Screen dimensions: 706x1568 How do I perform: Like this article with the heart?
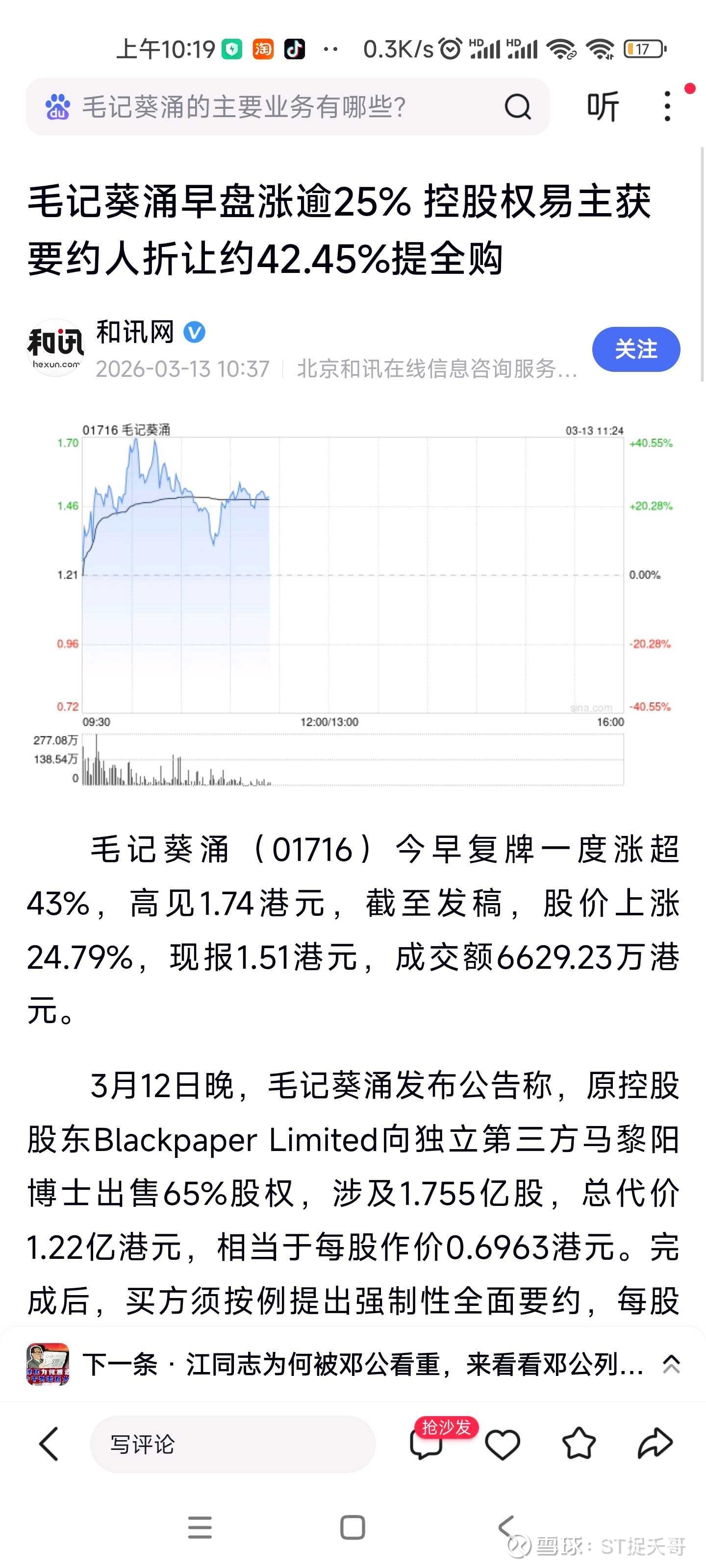pos(503,1444)
